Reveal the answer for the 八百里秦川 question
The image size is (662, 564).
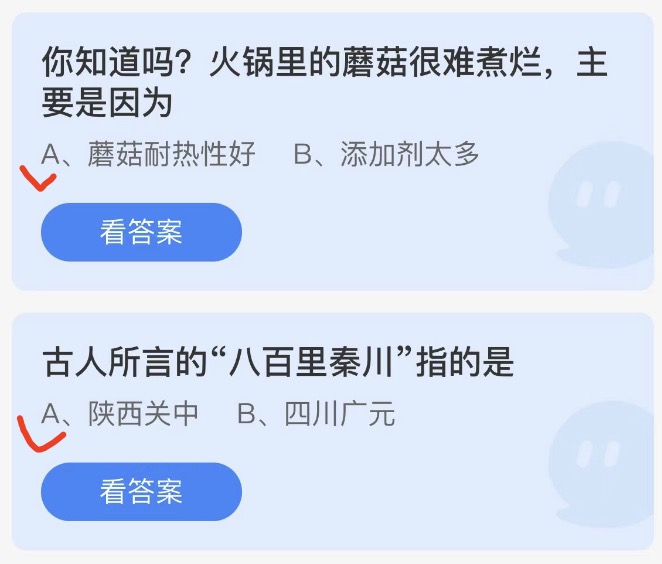click(141, 491)
